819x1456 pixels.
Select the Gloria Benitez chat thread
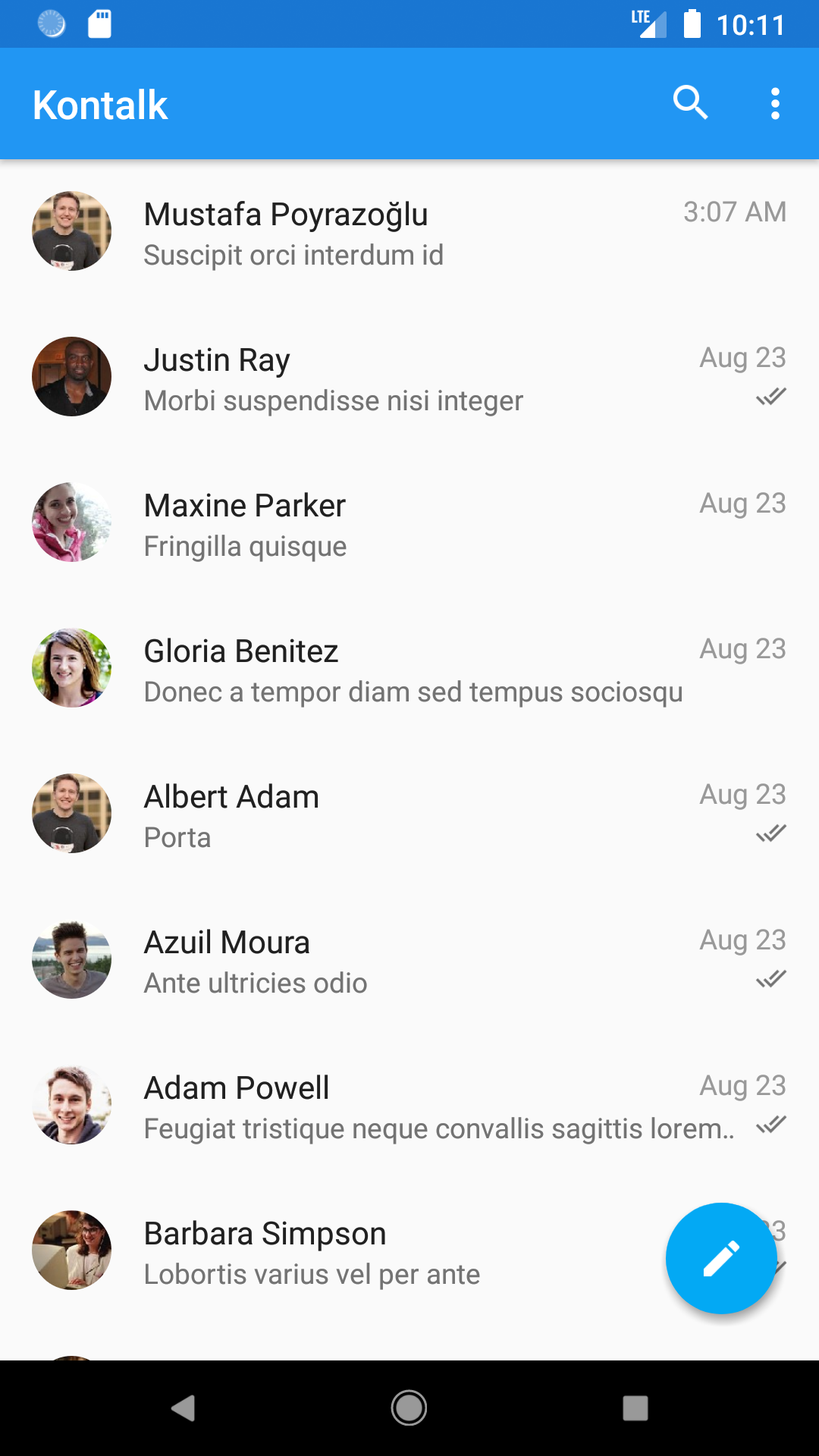pos(409,669)
